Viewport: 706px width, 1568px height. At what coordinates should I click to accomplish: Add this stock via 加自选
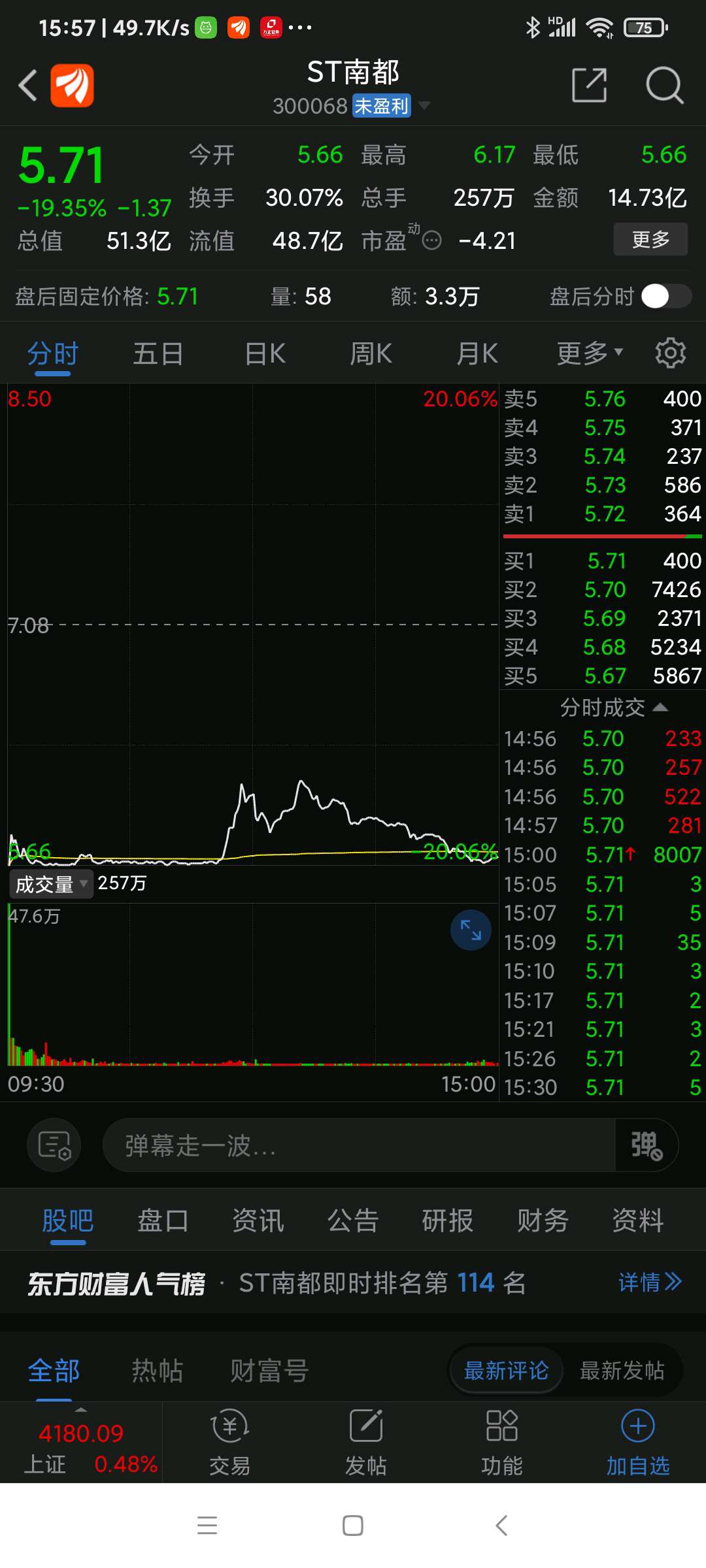tap(638, 1443)
